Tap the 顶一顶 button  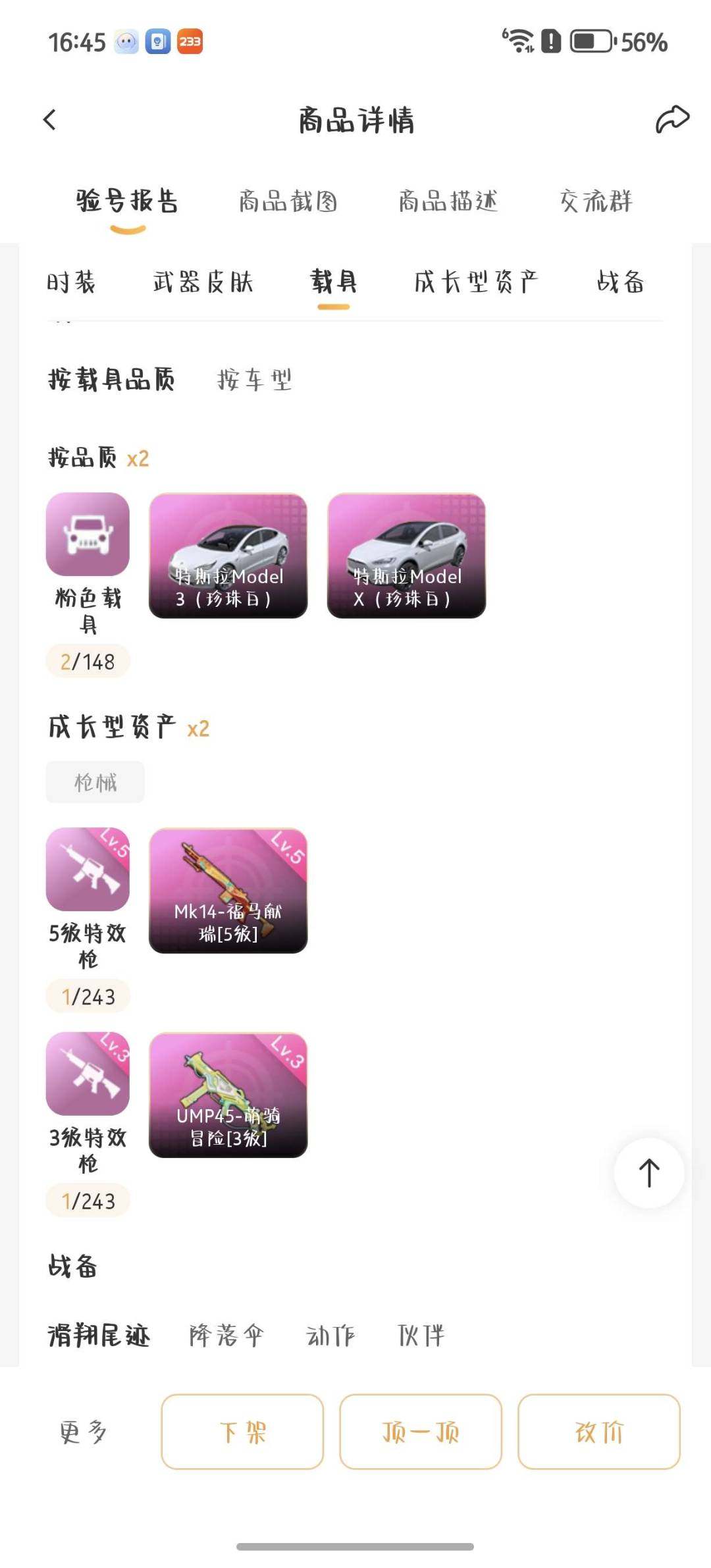pyautogui.click(x=420, y=1432)
